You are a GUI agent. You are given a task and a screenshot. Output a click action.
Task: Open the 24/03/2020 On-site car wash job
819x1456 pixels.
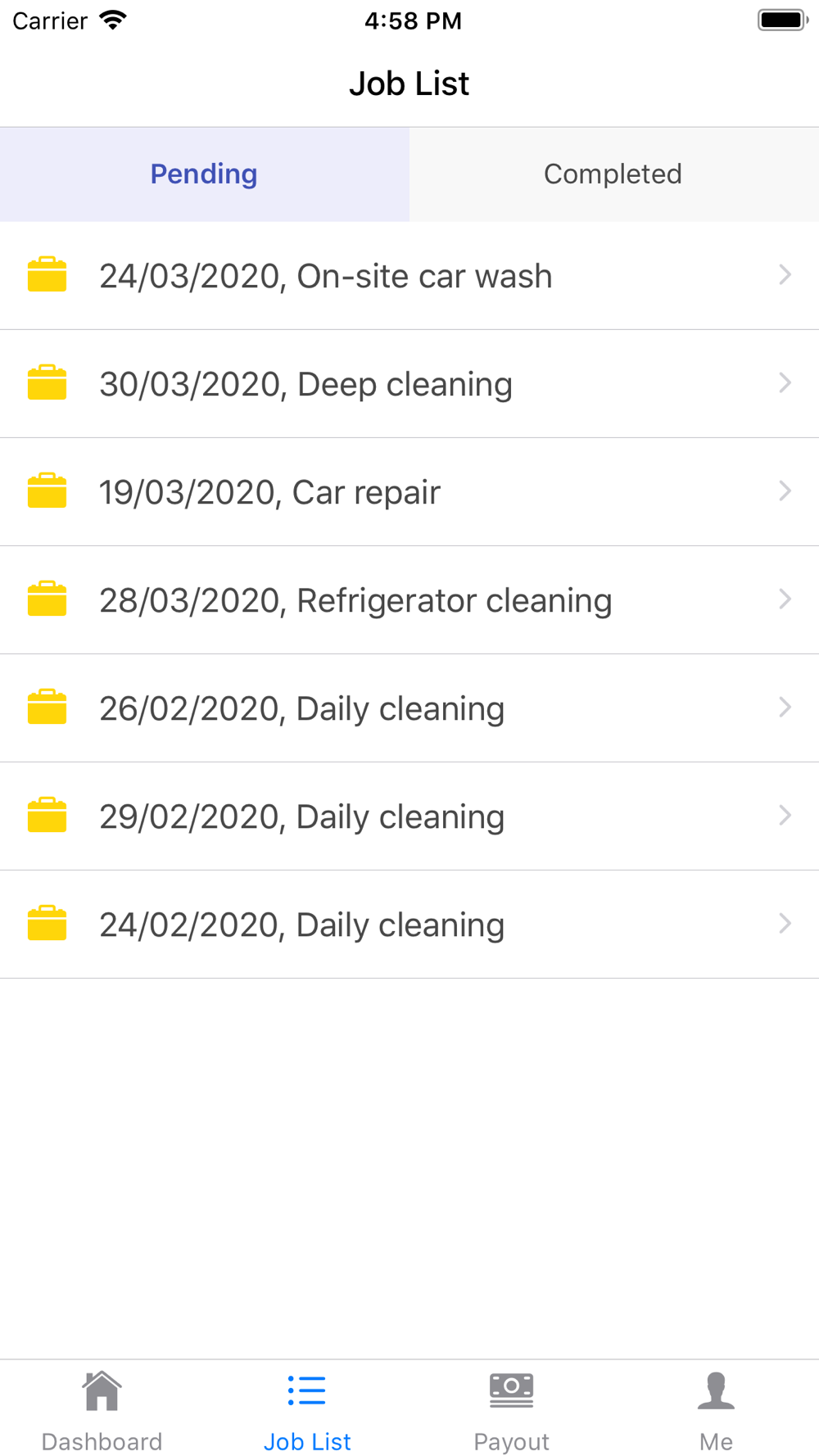click(409, 276)
